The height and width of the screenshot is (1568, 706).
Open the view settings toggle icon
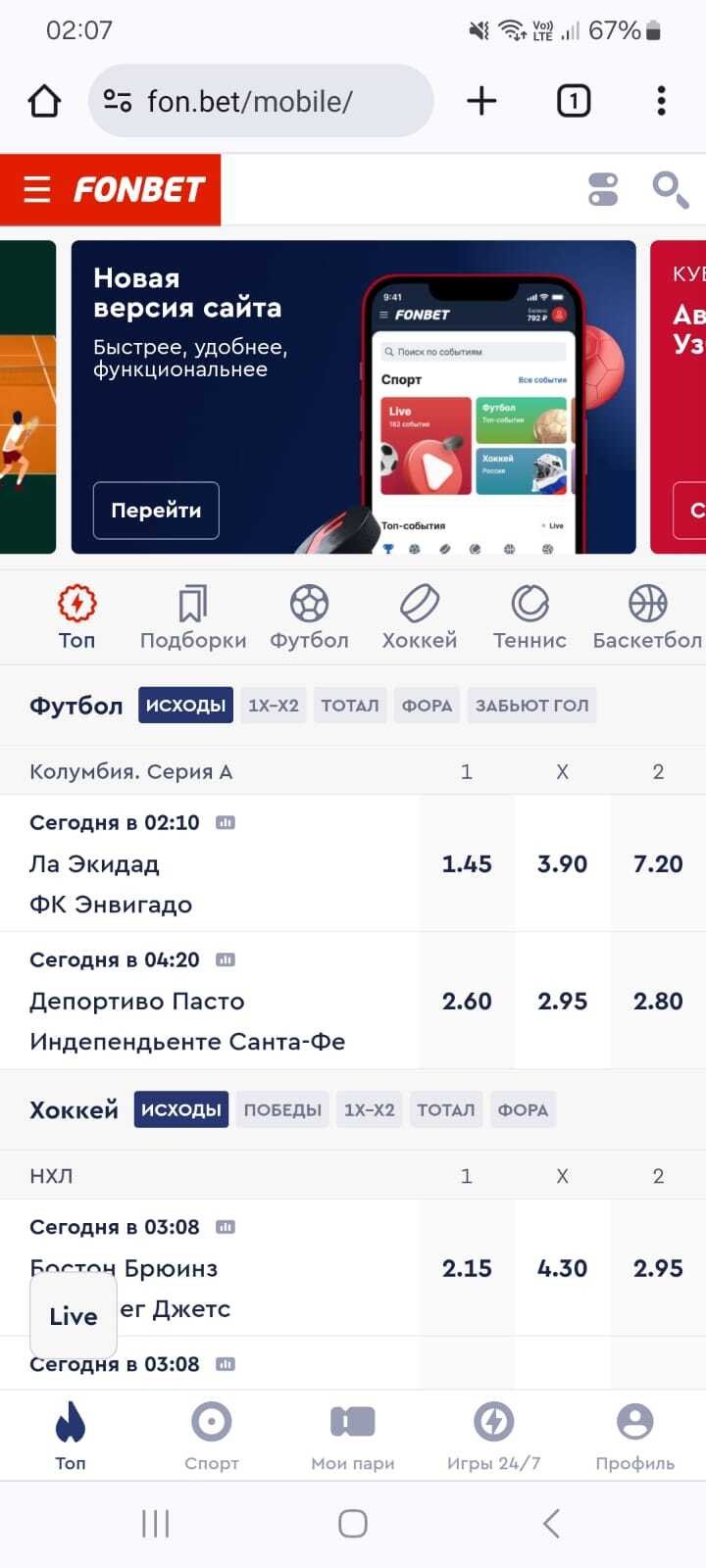603,189
